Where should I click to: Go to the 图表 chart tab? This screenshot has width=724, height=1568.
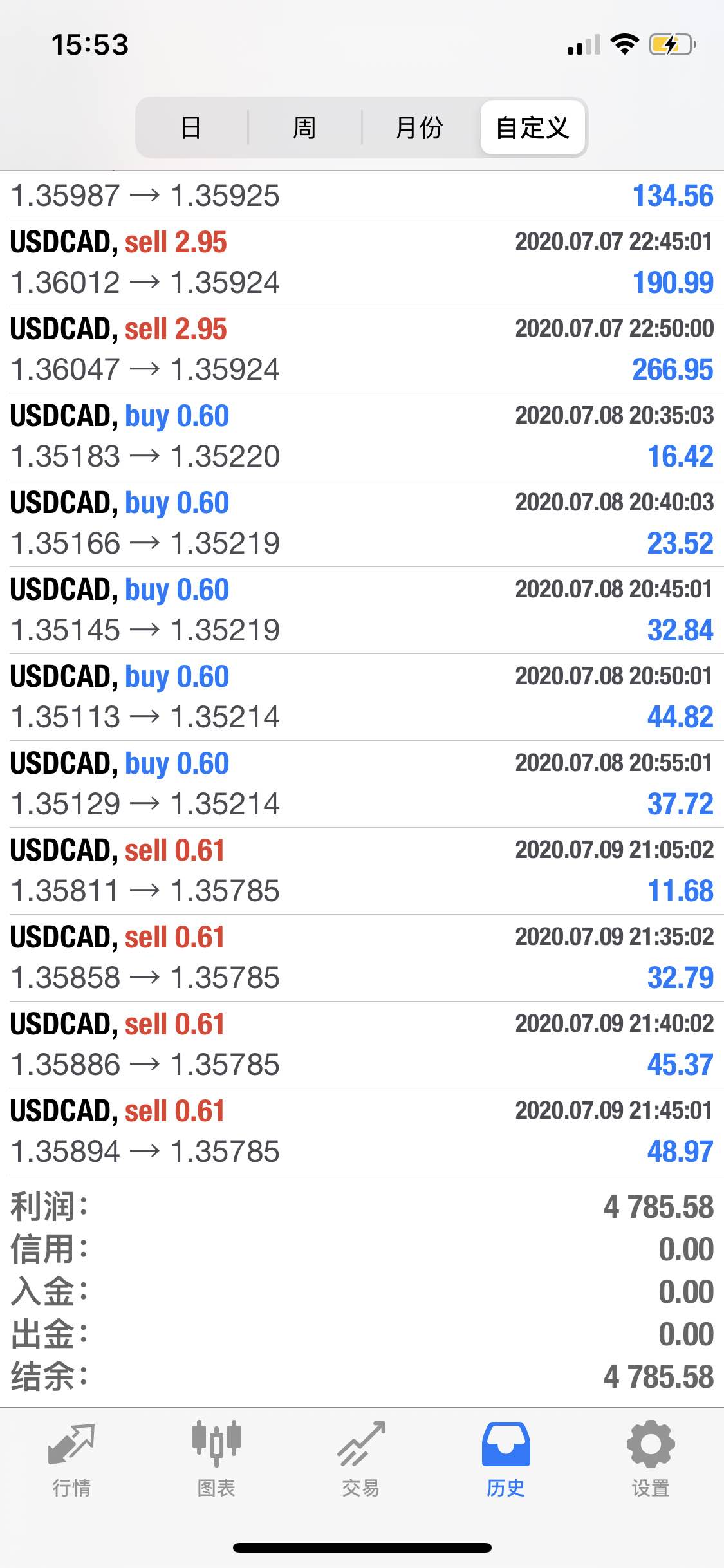point(216,1460)
